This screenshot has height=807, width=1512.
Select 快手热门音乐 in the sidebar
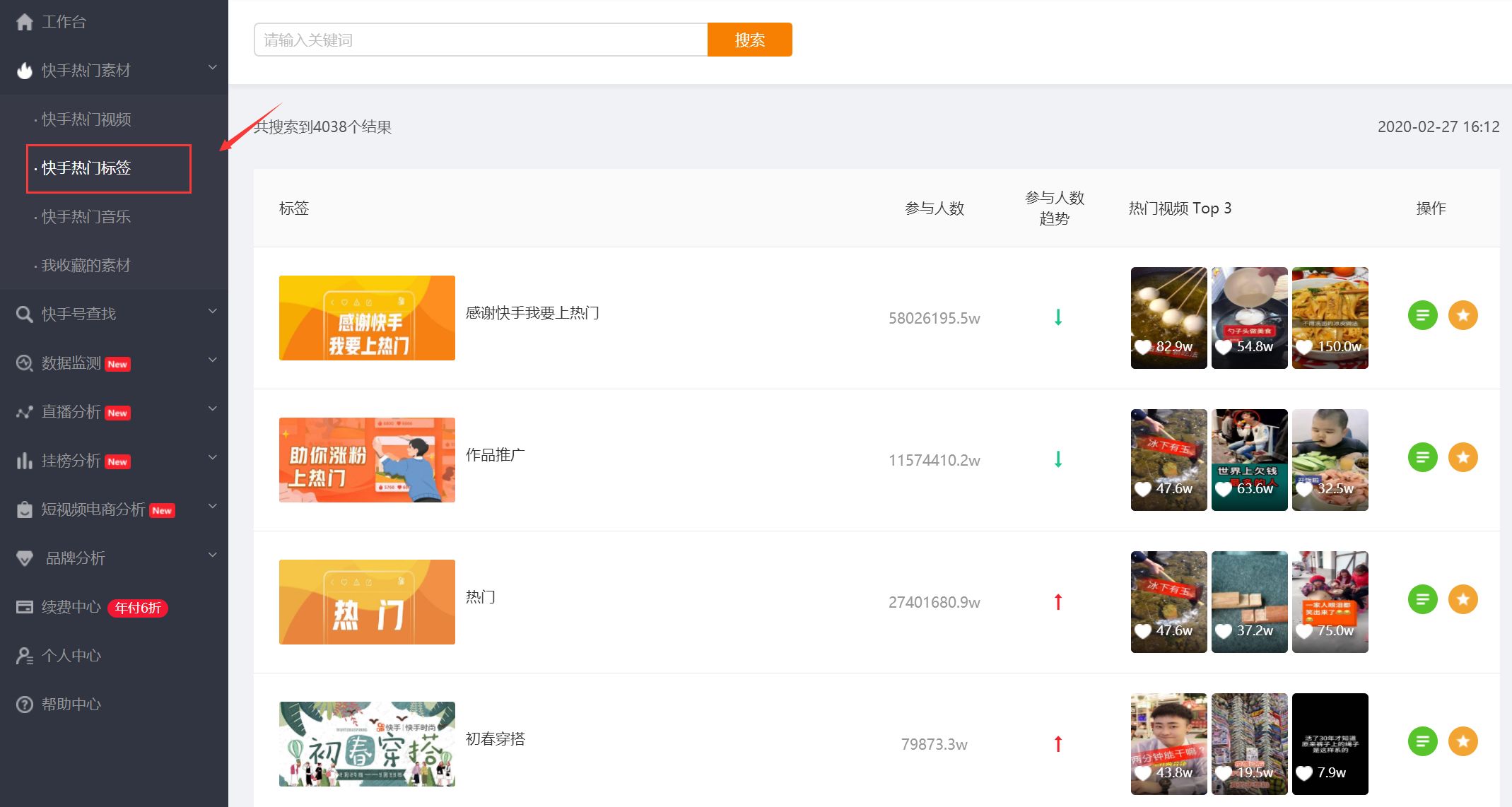(86, 217)
